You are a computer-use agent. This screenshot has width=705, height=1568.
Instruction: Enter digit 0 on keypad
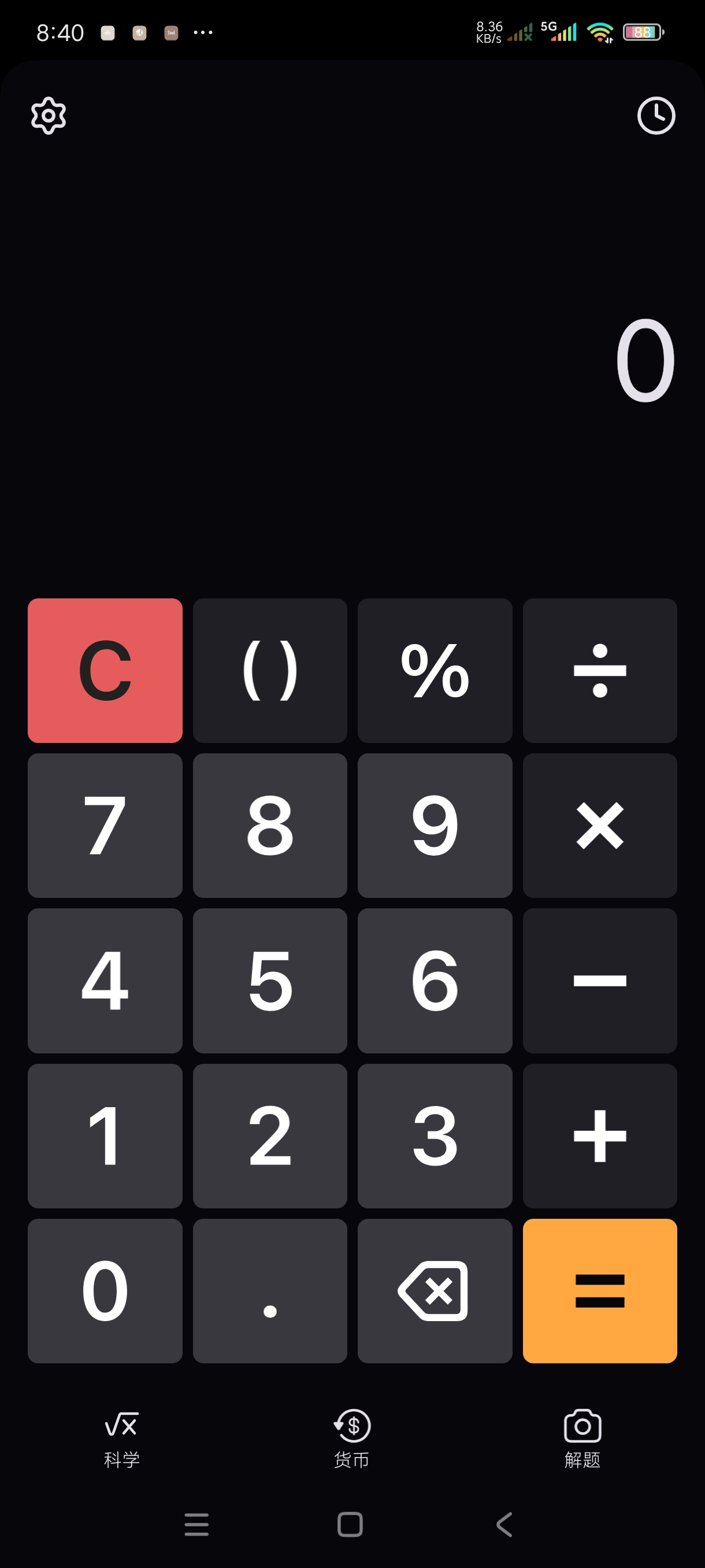click(105, 1290)
